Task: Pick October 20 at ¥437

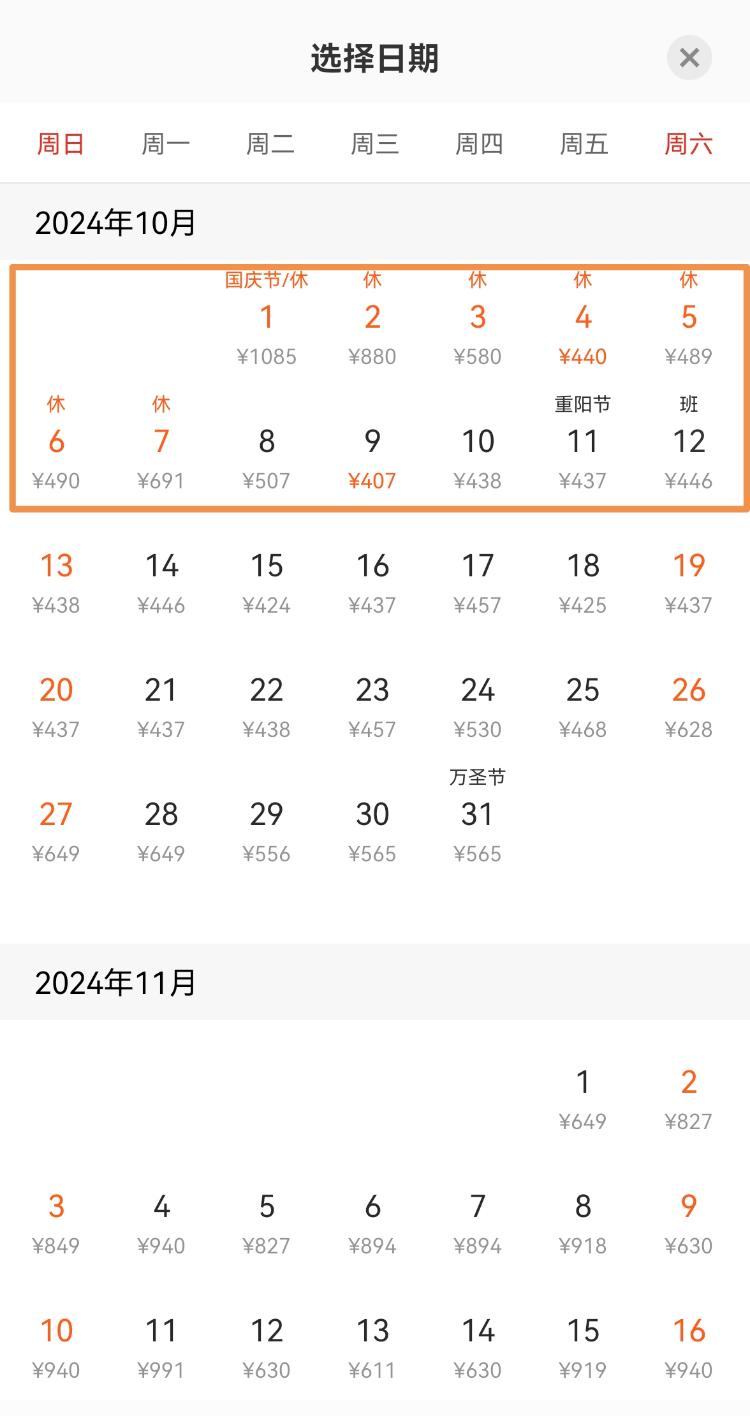Action: point(56,702)
